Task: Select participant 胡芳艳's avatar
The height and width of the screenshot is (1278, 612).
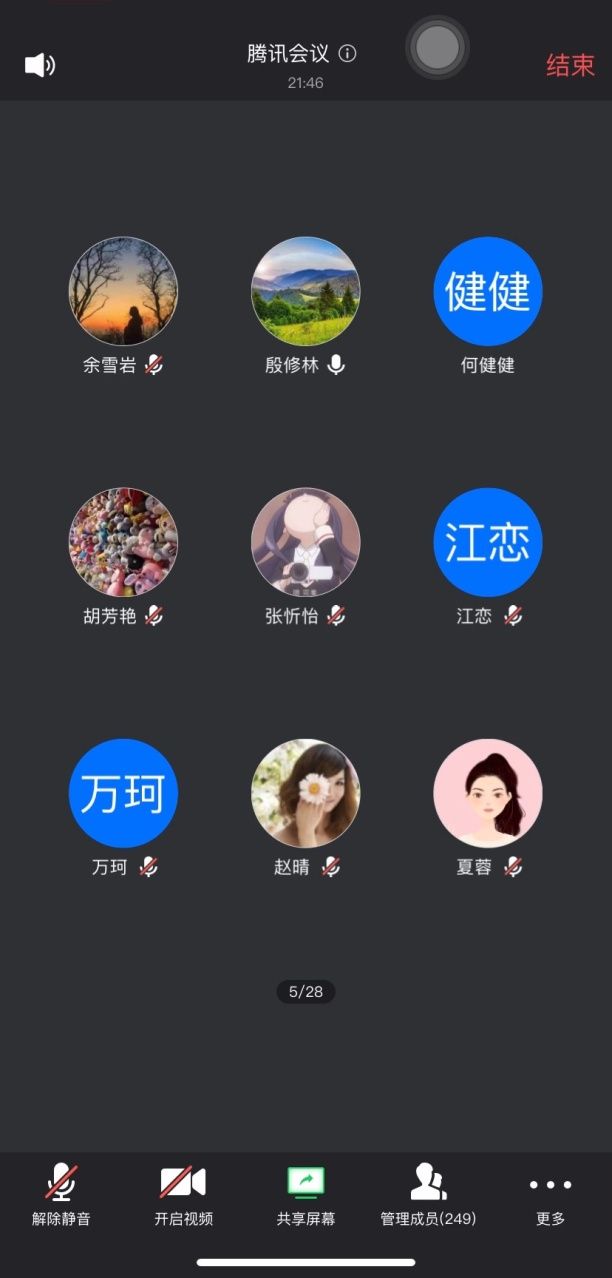Action: [123, 542]
